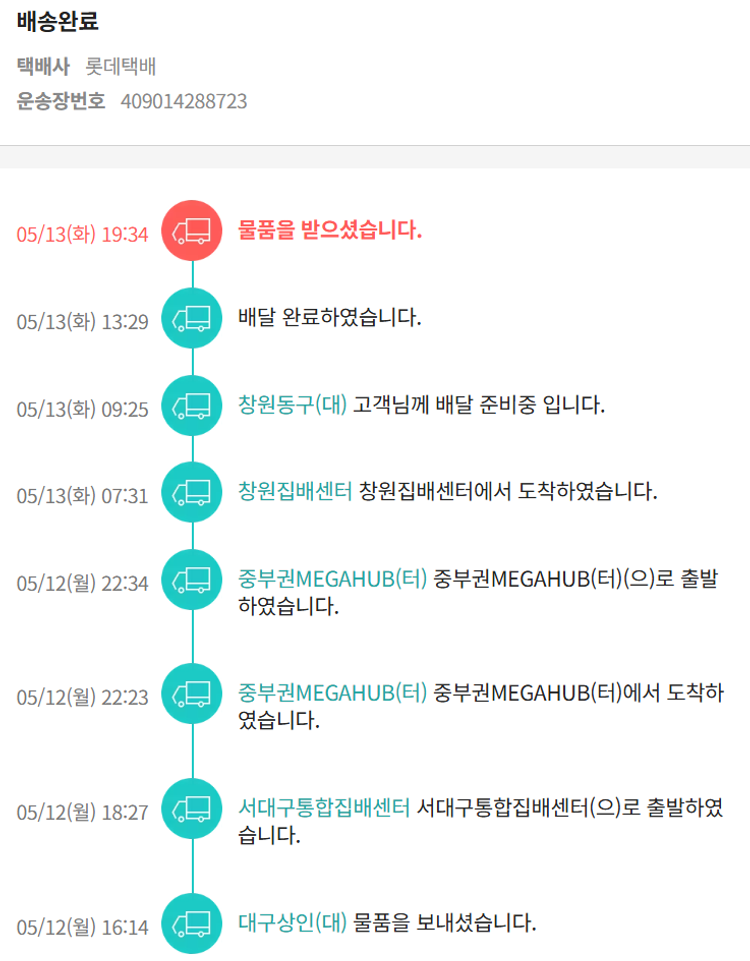Open the 창원집배센터 location link
The image size is (750, 961).
pos(295,492)
